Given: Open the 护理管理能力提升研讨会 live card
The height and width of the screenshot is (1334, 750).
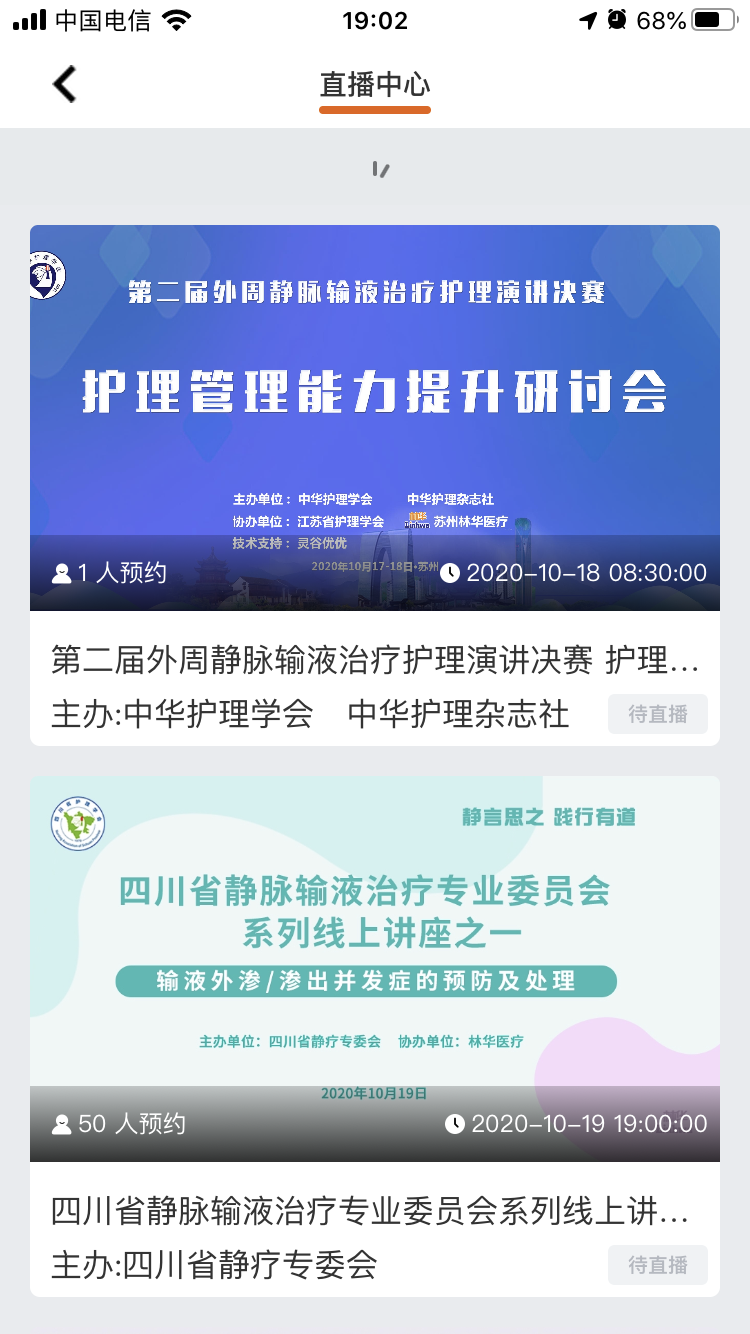Looking at the screenshot, I should (375, 418).
